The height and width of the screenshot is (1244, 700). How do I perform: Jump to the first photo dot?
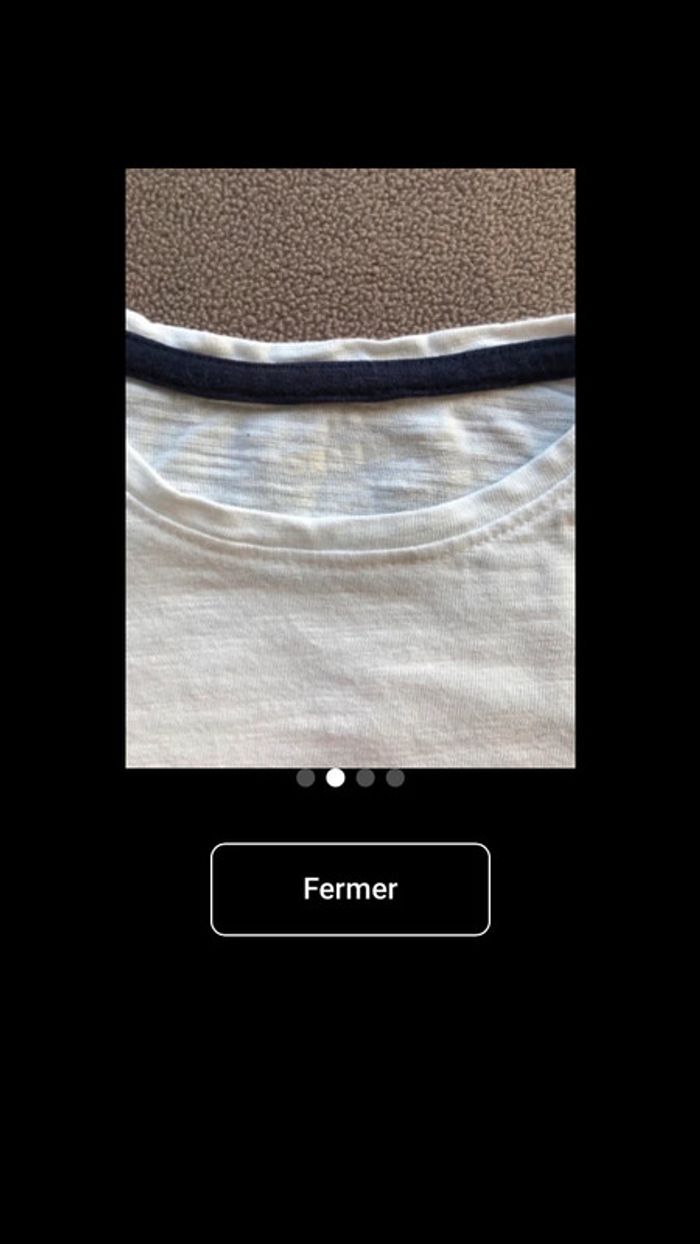point(306,778)
